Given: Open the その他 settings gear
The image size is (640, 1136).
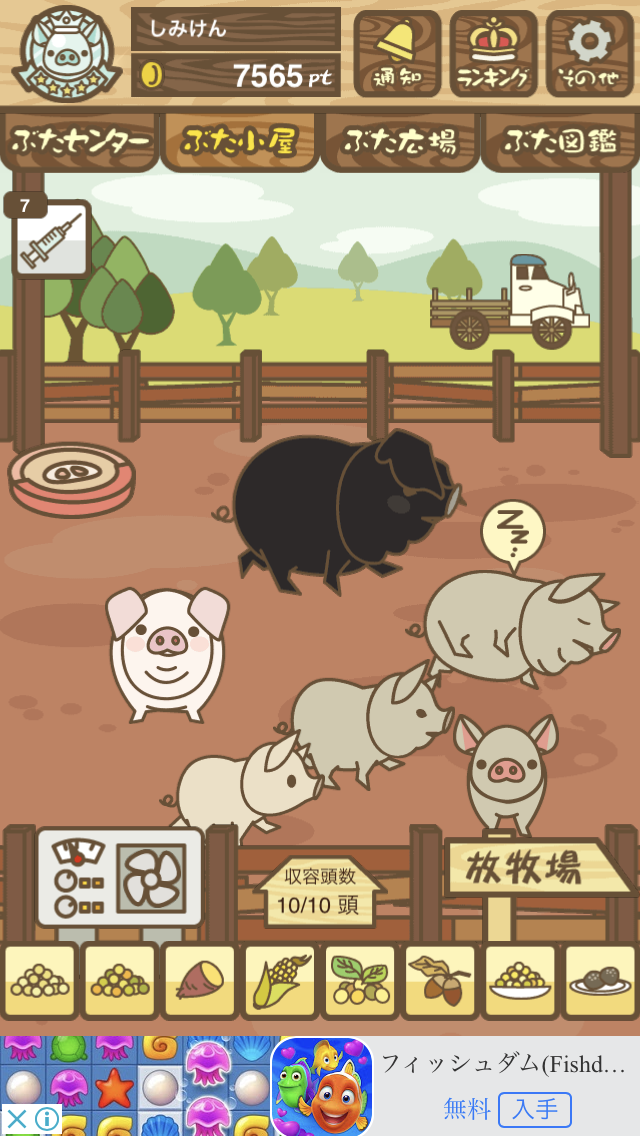Looking at the screenshot, I should click(589, 53).
